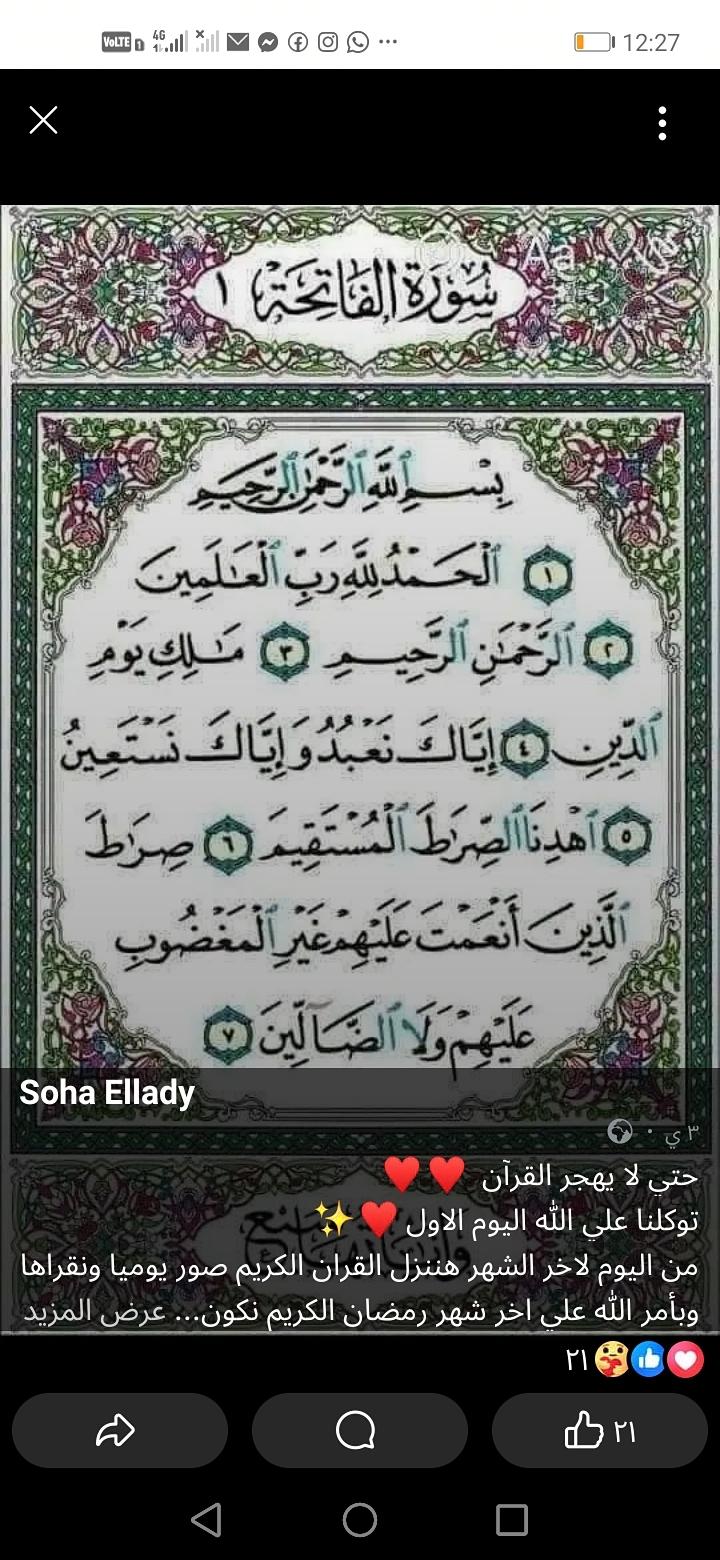720x1560 pixels.
Task: View the 21 reactions list
Action: (x=640, y=1360)
